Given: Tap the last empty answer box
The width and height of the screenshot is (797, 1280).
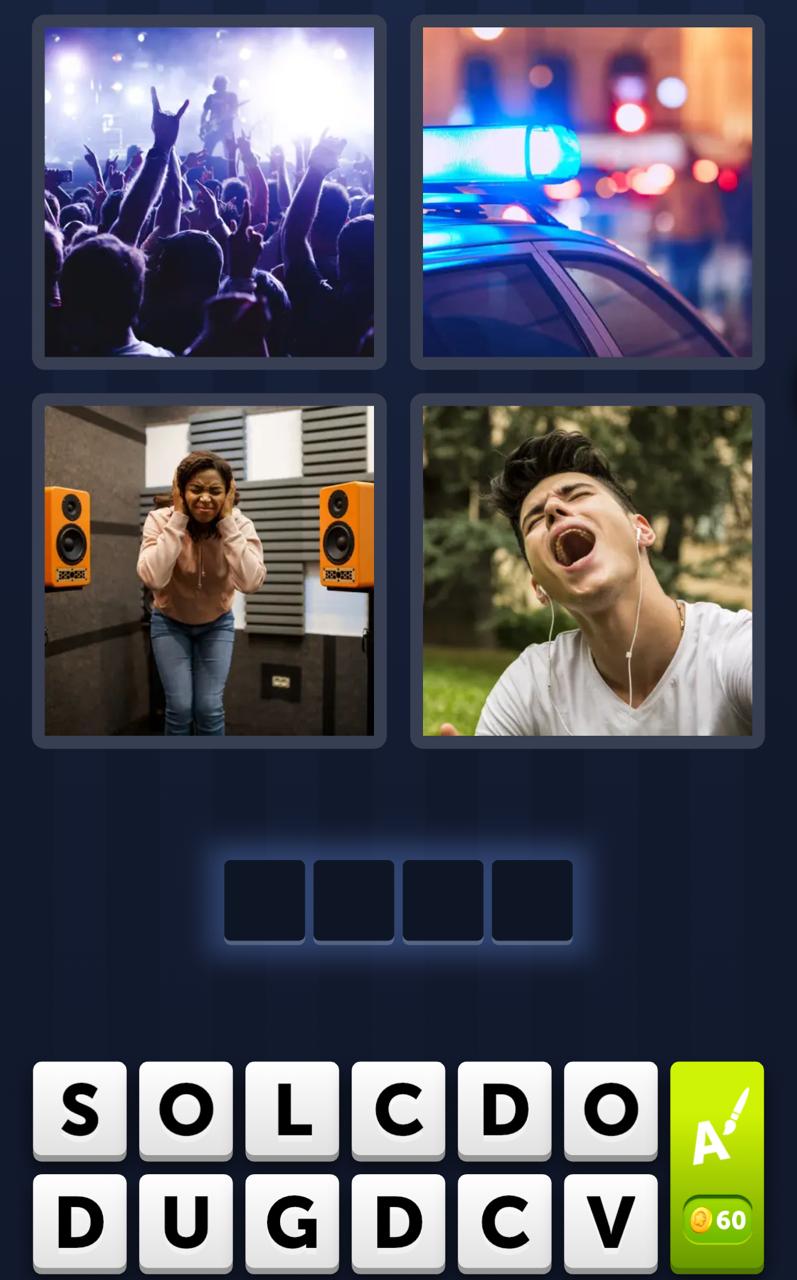Looking at the screenshot, I should click(x=531, y=899).
